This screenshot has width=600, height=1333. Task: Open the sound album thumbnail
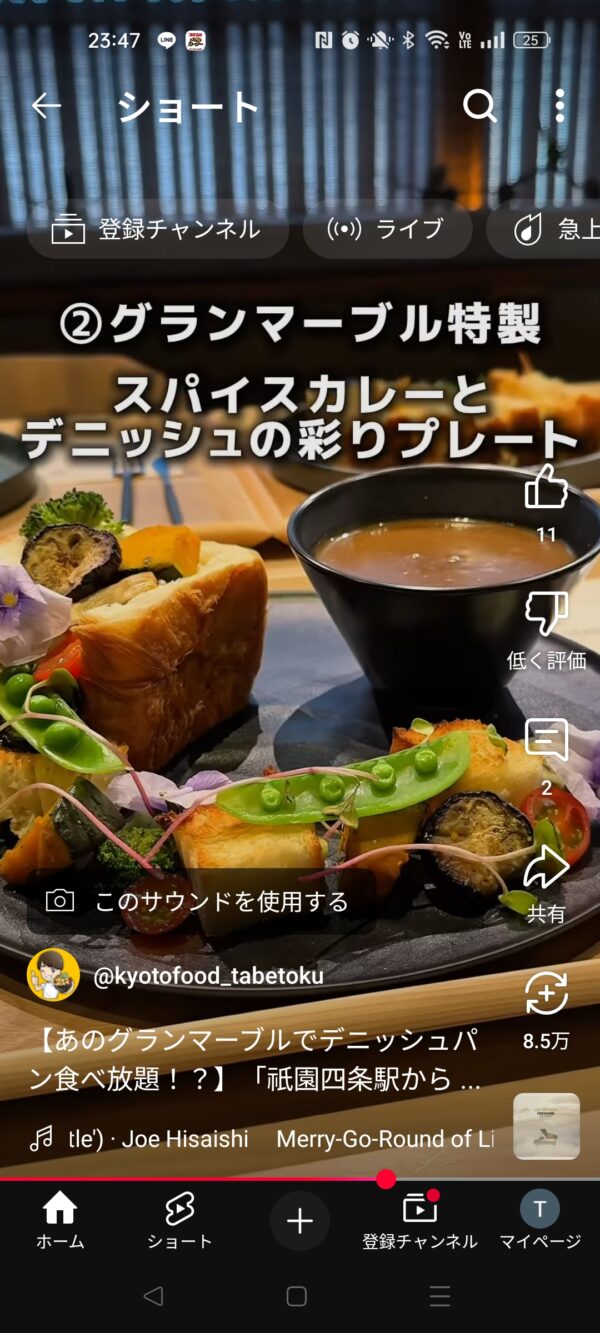[x=546, y=1126]
